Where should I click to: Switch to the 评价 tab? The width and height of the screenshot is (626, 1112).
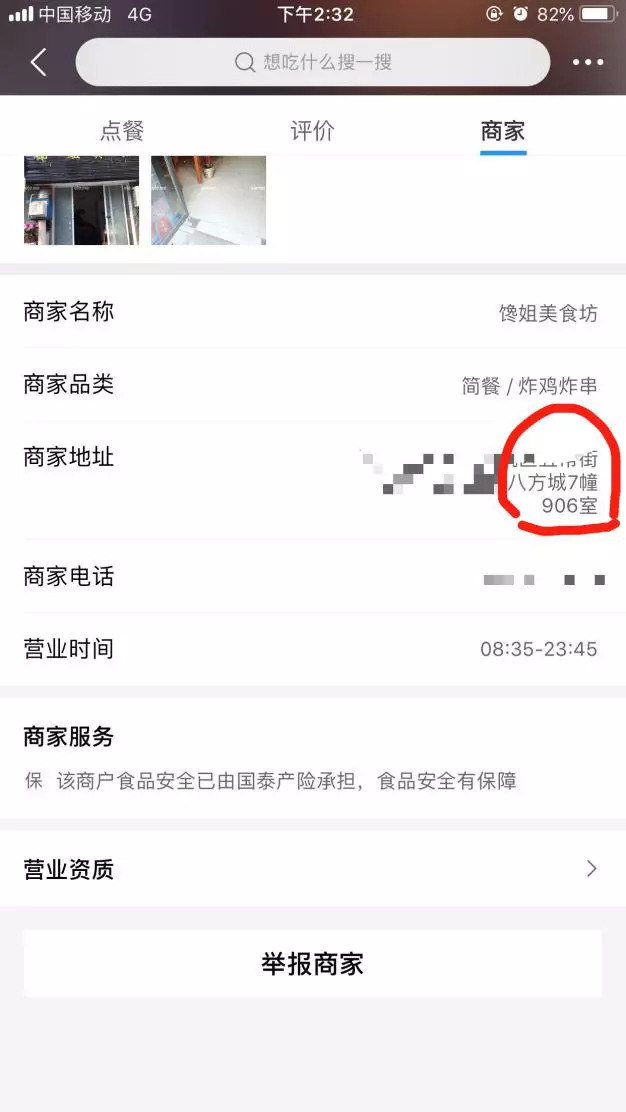click(312, 131)
